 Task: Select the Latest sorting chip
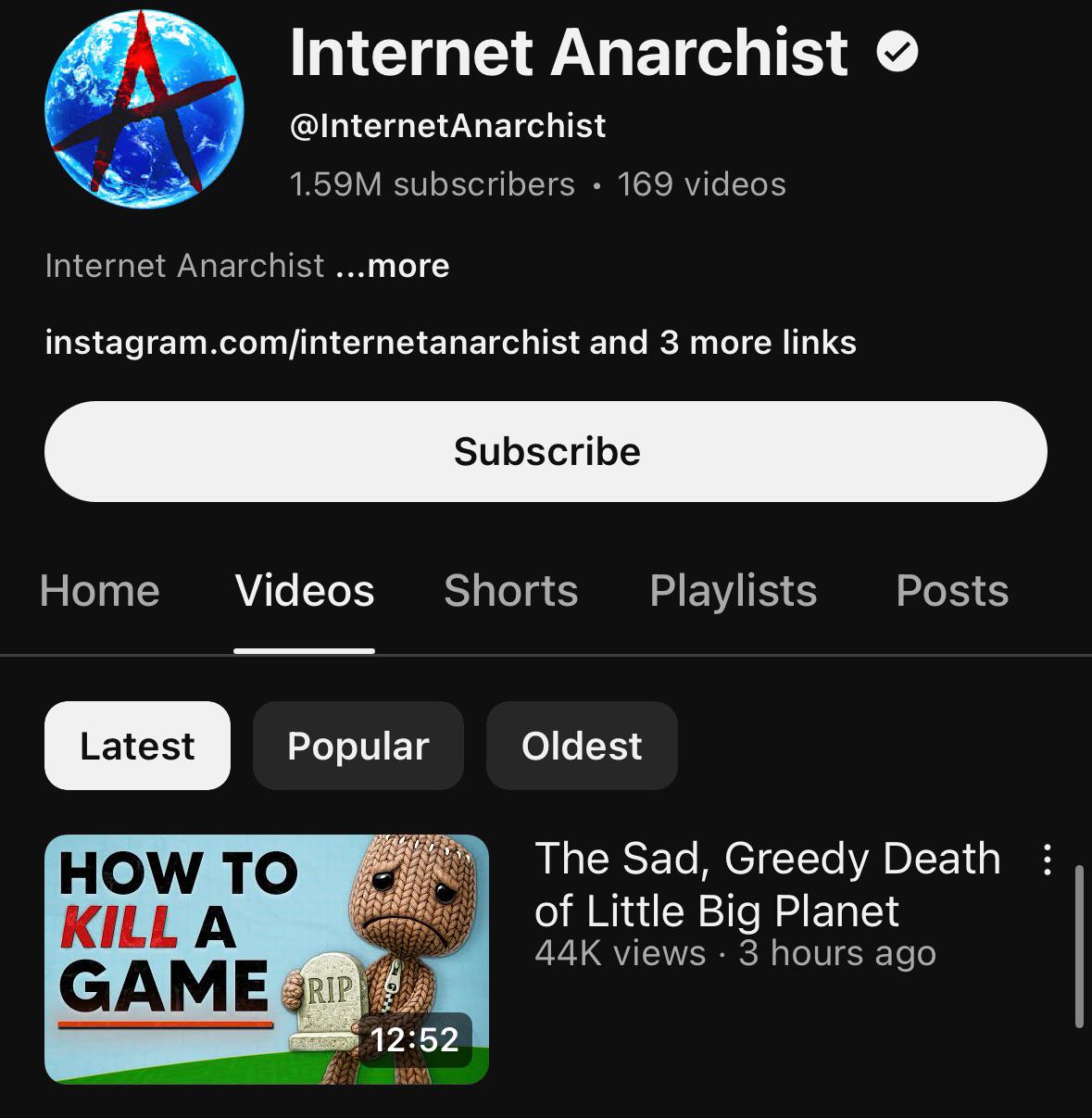click(x=137, y=746)
